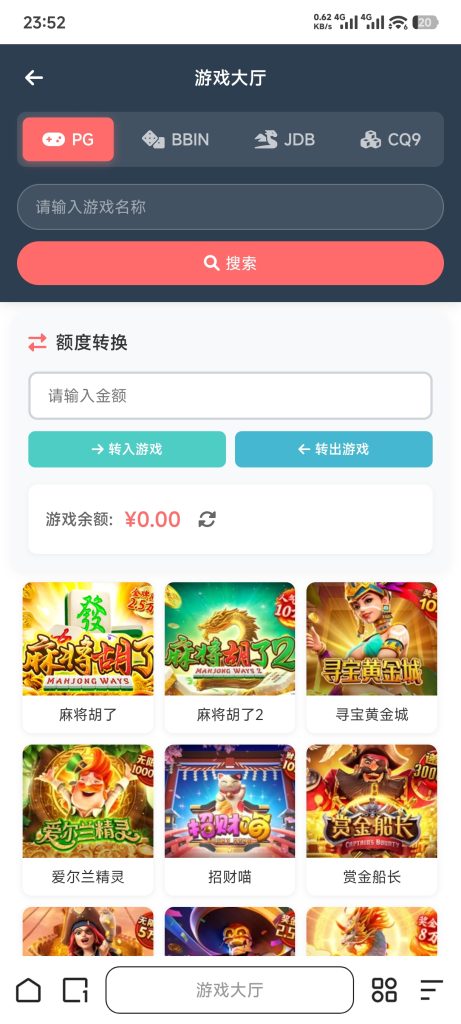Go to the browser home page

[x=28, y=990]
